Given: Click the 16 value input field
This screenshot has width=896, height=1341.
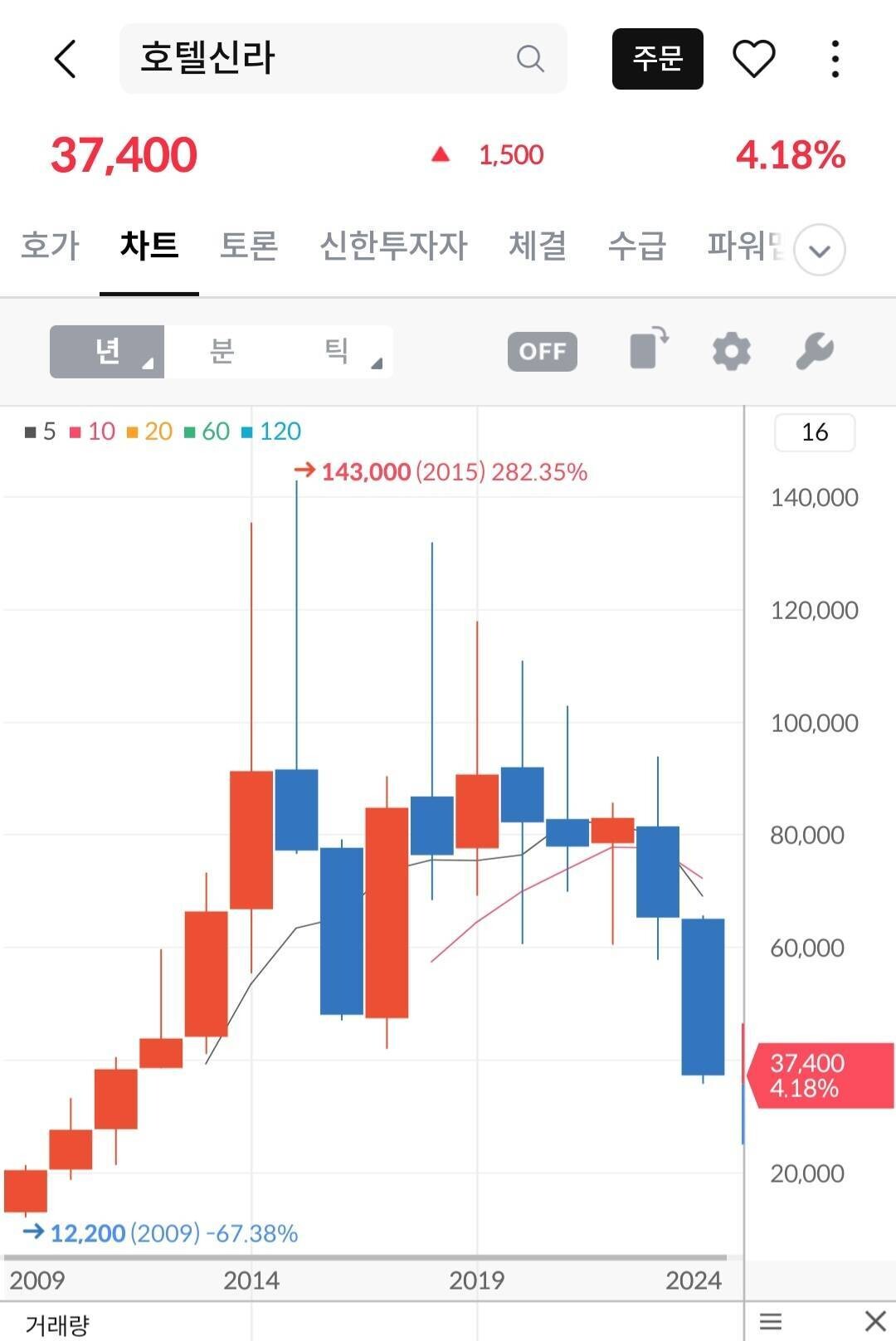Looking at the screenshot, I should [814, 432].
